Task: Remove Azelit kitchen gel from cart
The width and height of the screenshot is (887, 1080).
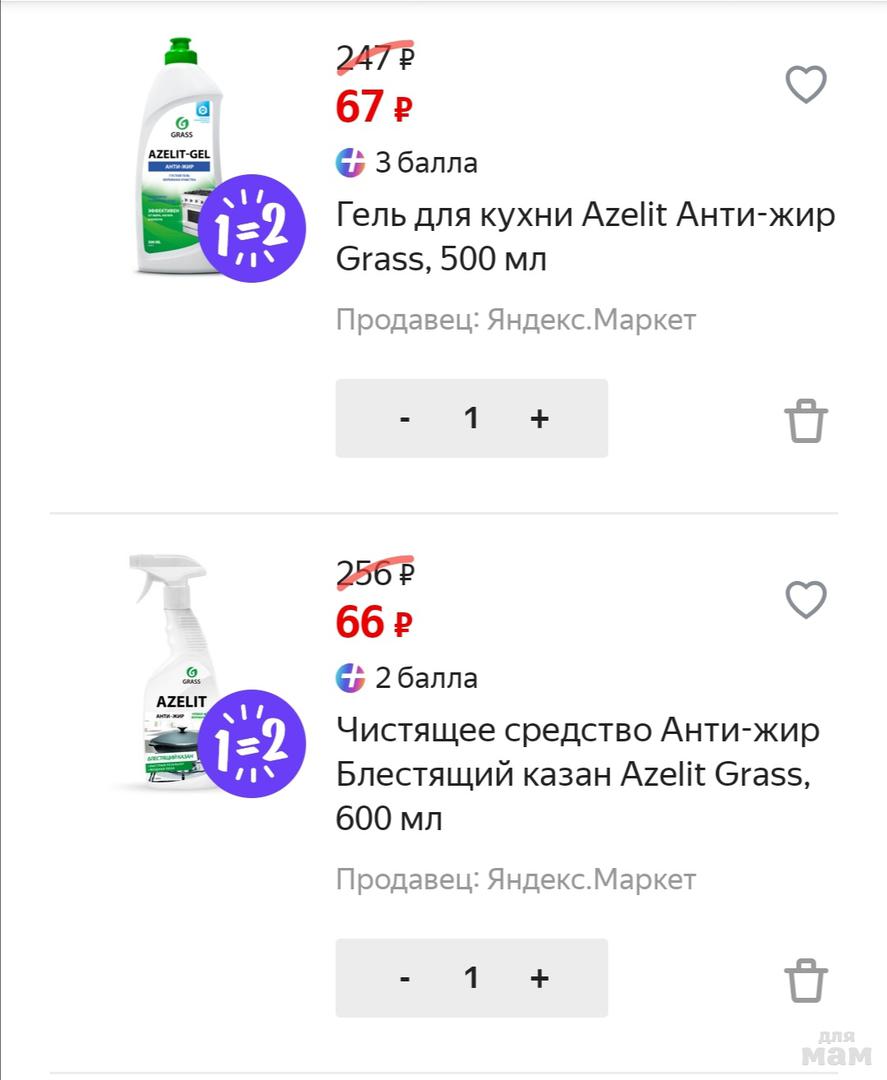Action: tap(805, 420)
